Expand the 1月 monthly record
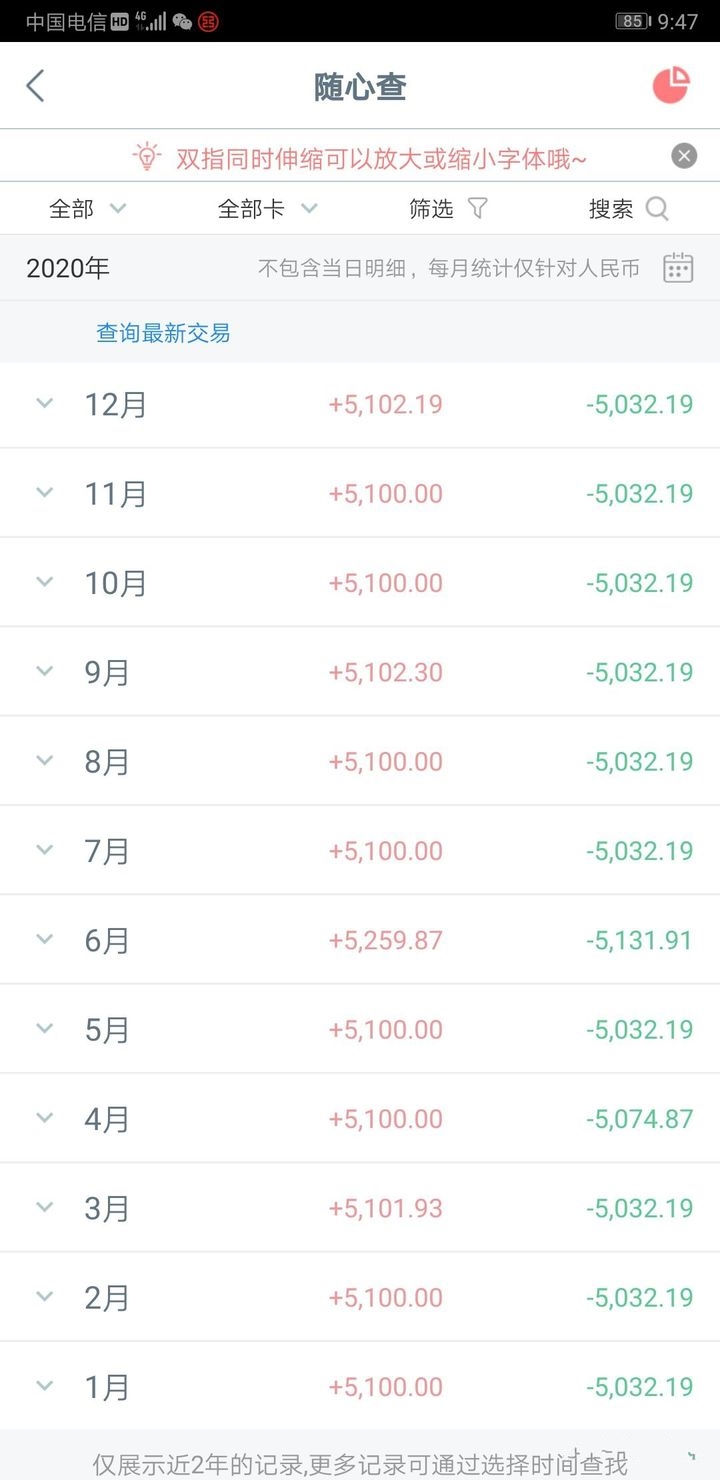The image size is (720, 1480). pyautogui.click(x=360, y=1386)
